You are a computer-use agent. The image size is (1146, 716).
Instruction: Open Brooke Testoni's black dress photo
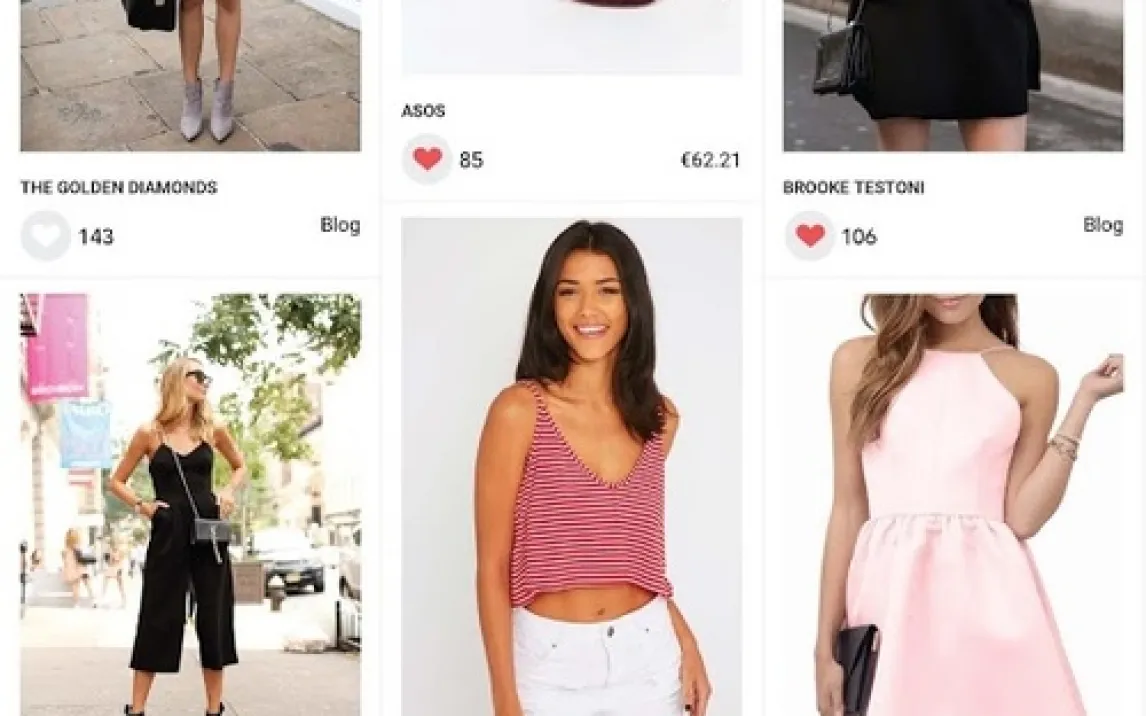(x=953, y=75)
